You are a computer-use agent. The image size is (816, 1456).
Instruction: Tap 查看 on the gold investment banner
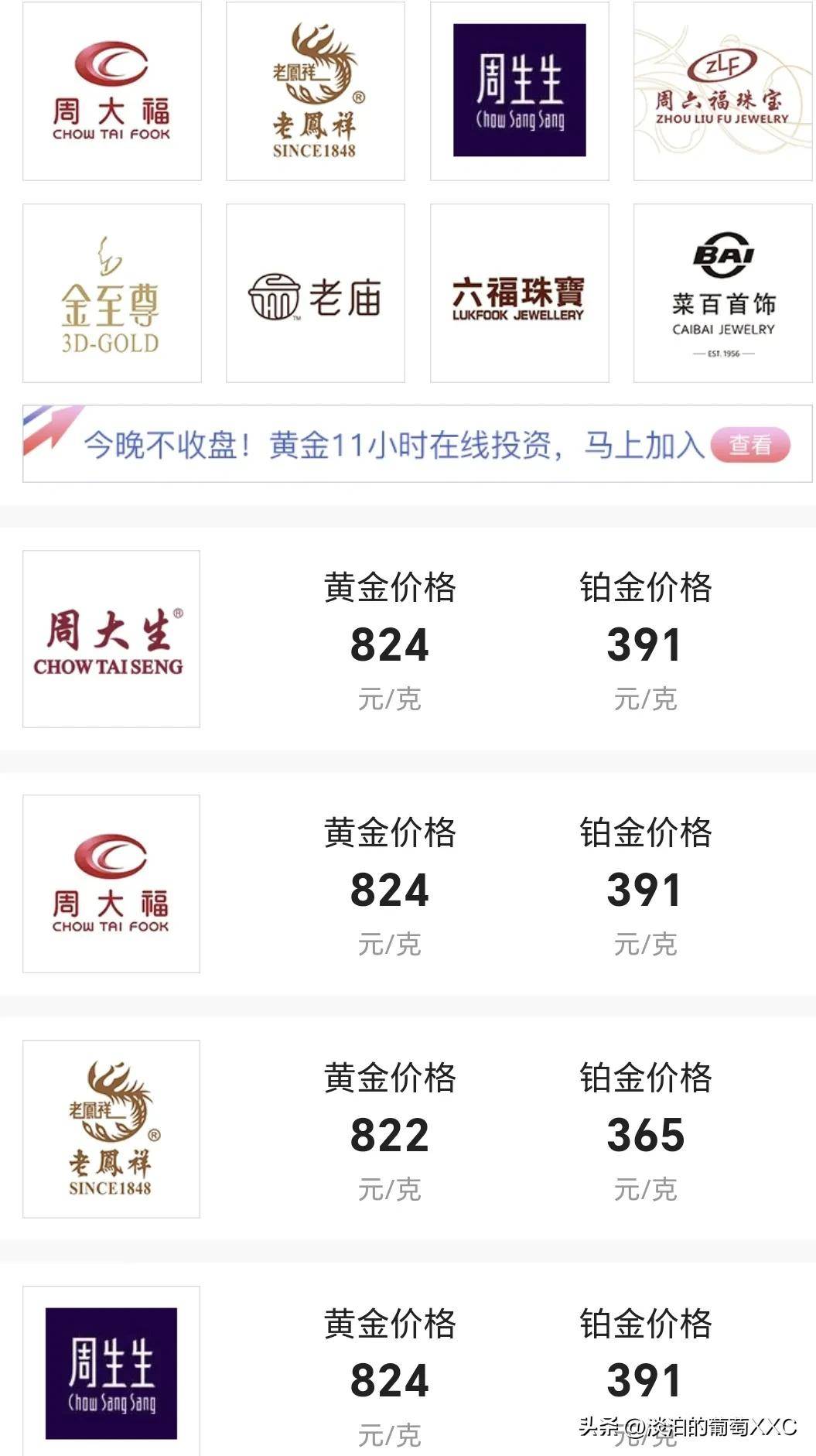749,445
